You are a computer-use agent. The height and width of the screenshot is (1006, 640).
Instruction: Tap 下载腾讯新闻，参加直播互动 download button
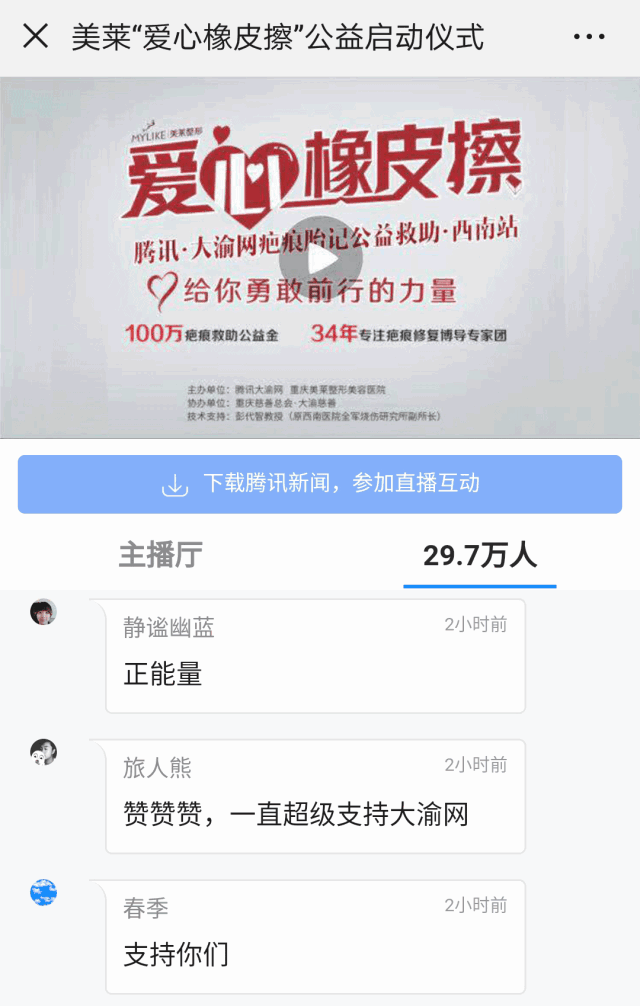pyautogui.click(x=320, y=484)
